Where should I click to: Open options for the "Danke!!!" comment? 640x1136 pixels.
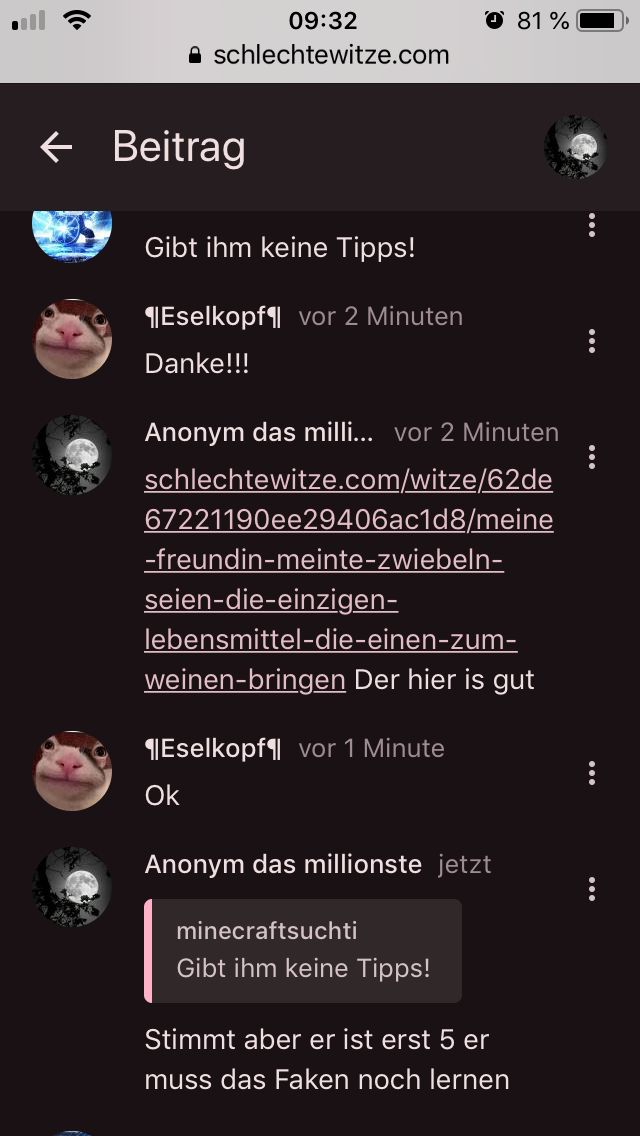[x=592, y=341]
